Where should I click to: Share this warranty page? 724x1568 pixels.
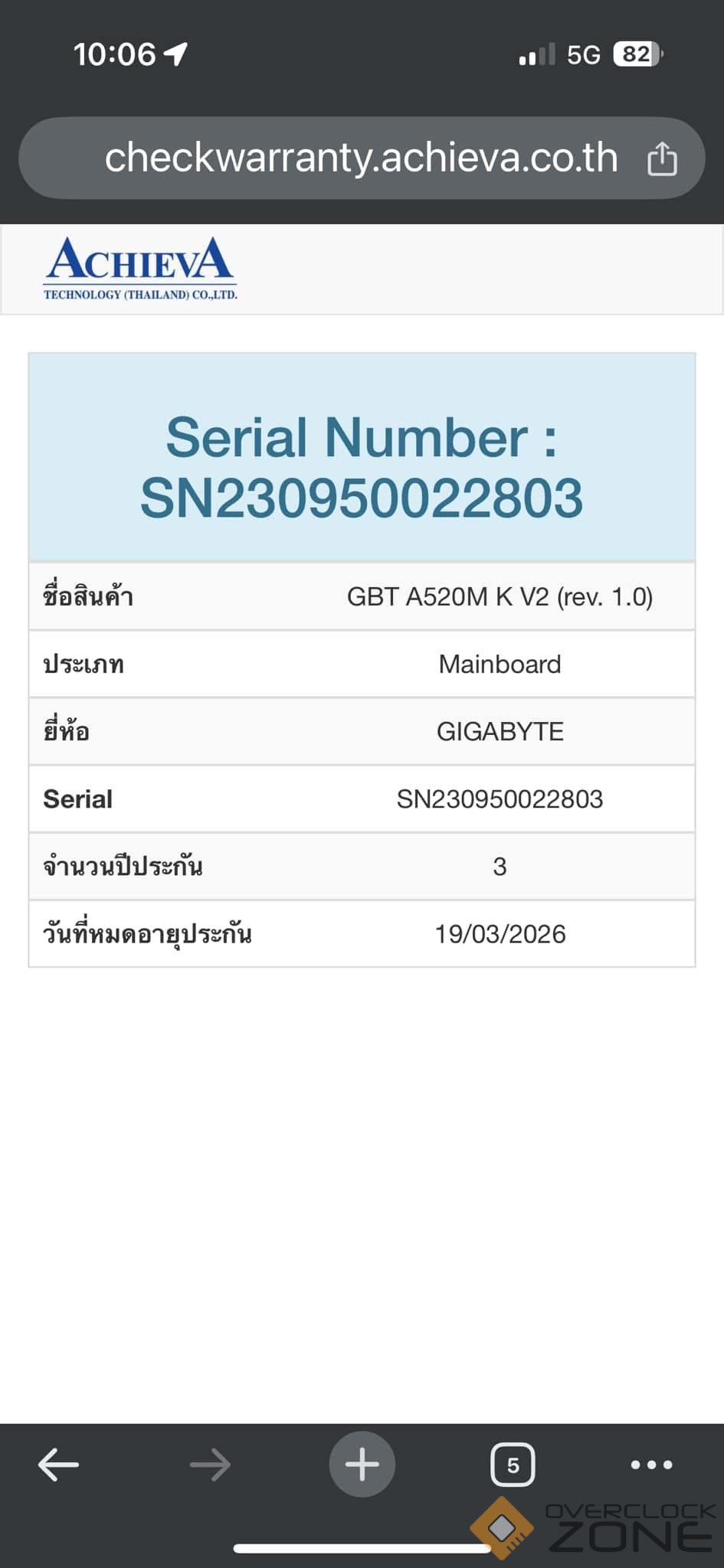pos(662,159)
